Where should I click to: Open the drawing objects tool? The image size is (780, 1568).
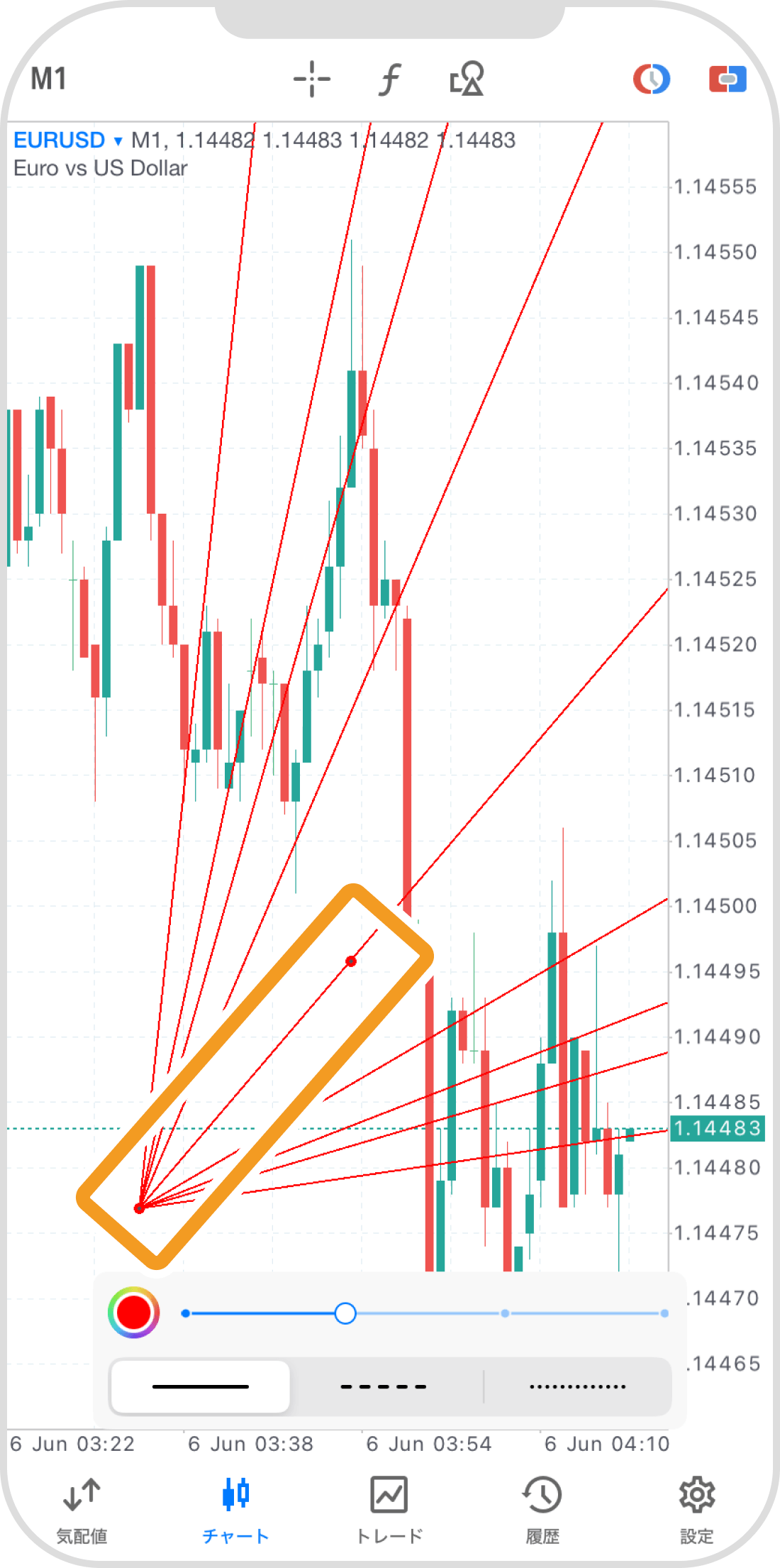[467, 79]
